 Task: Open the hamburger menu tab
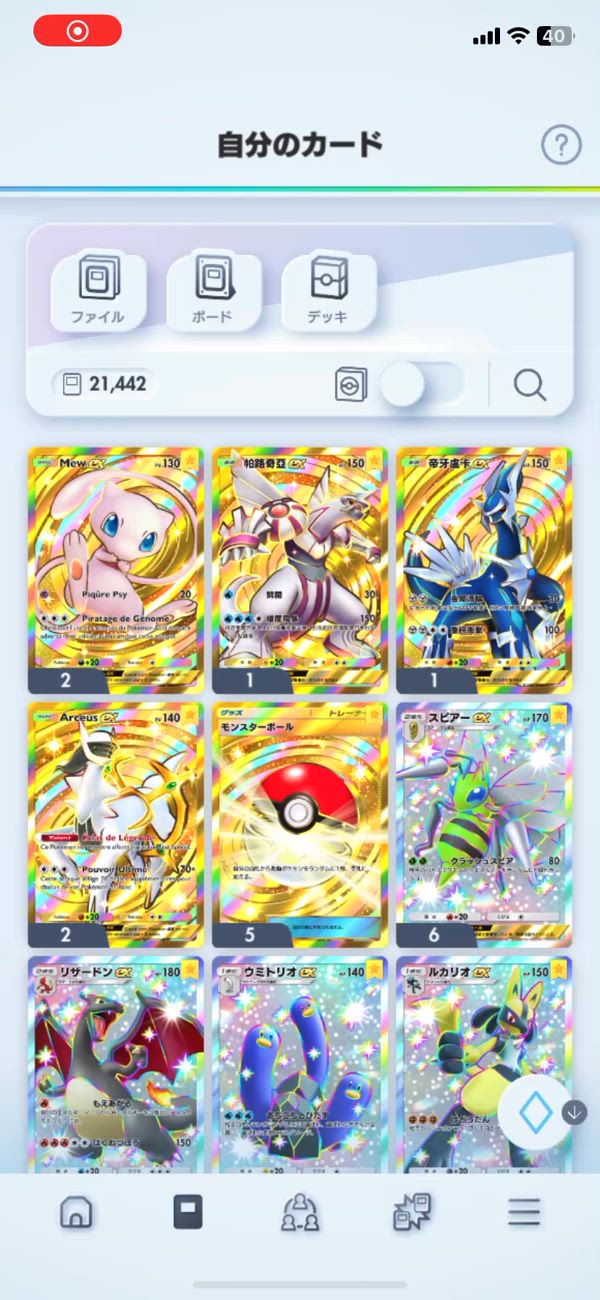pos(523,1212)
